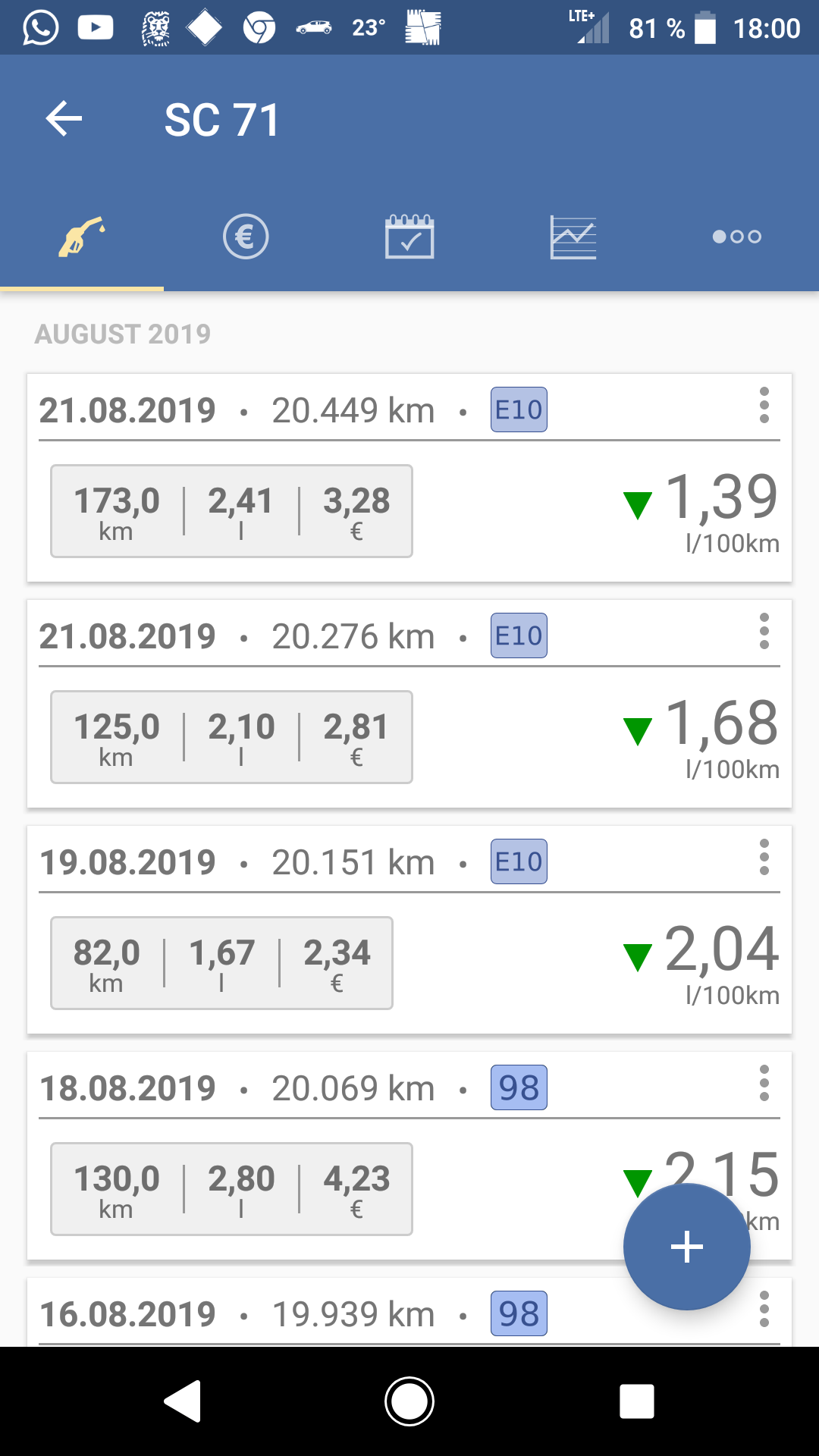The height and width of the screenshot is (1456, 819).
Task: Switch to the costs euro tab
Action: [x=246, y=237]
